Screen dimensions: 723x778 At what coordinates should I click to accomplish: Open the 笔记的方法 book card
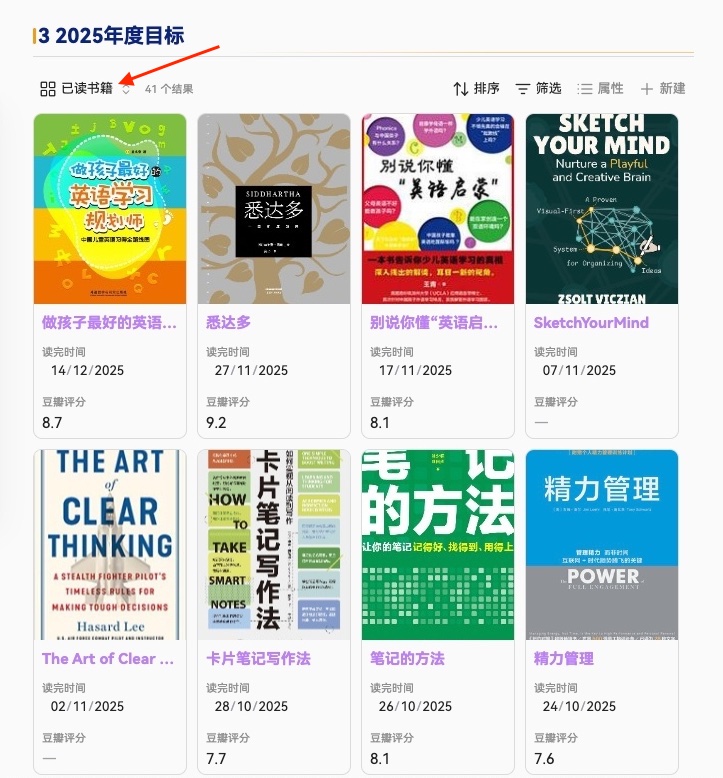click(x=408, y=658)
